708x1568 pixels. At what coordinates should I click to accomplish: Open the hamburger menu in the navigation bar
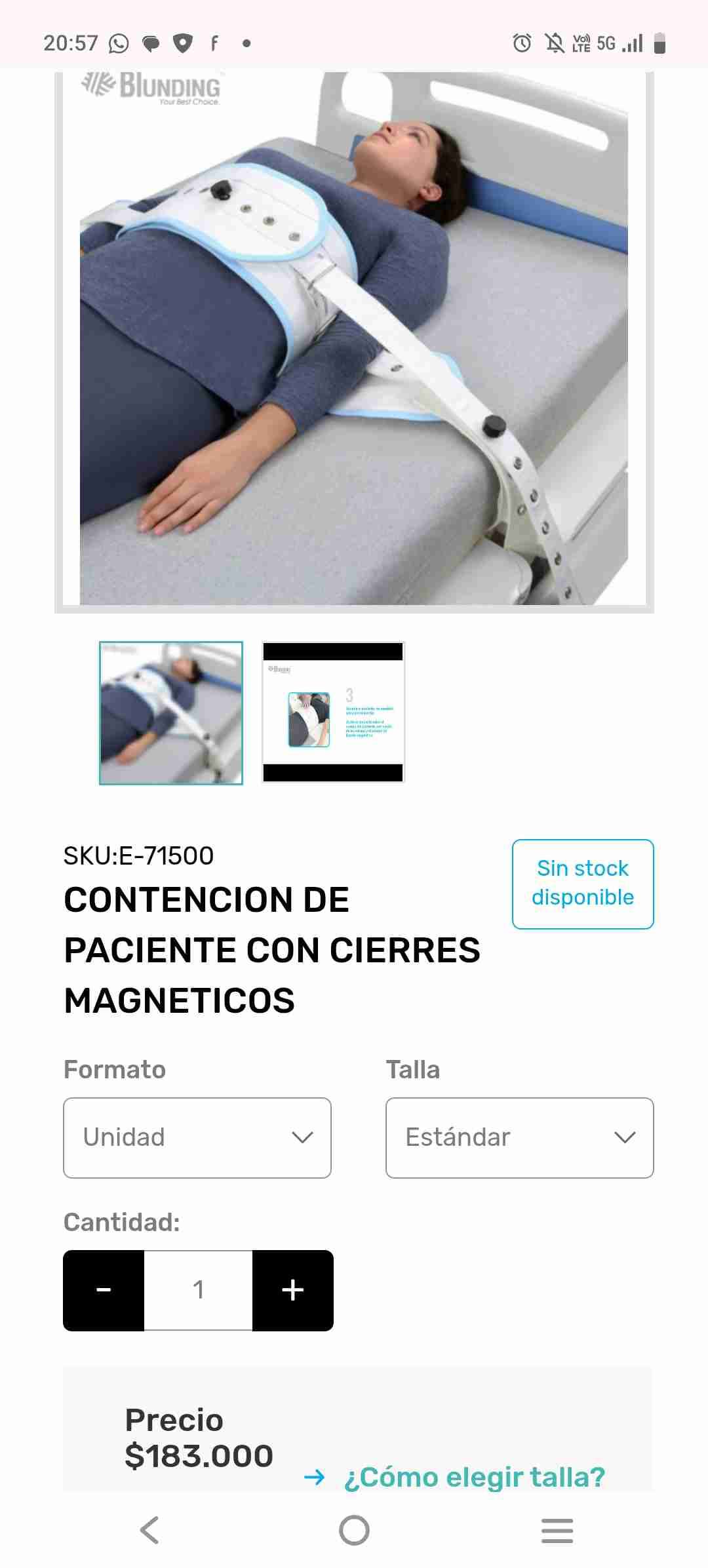(x=556, y=1531)
